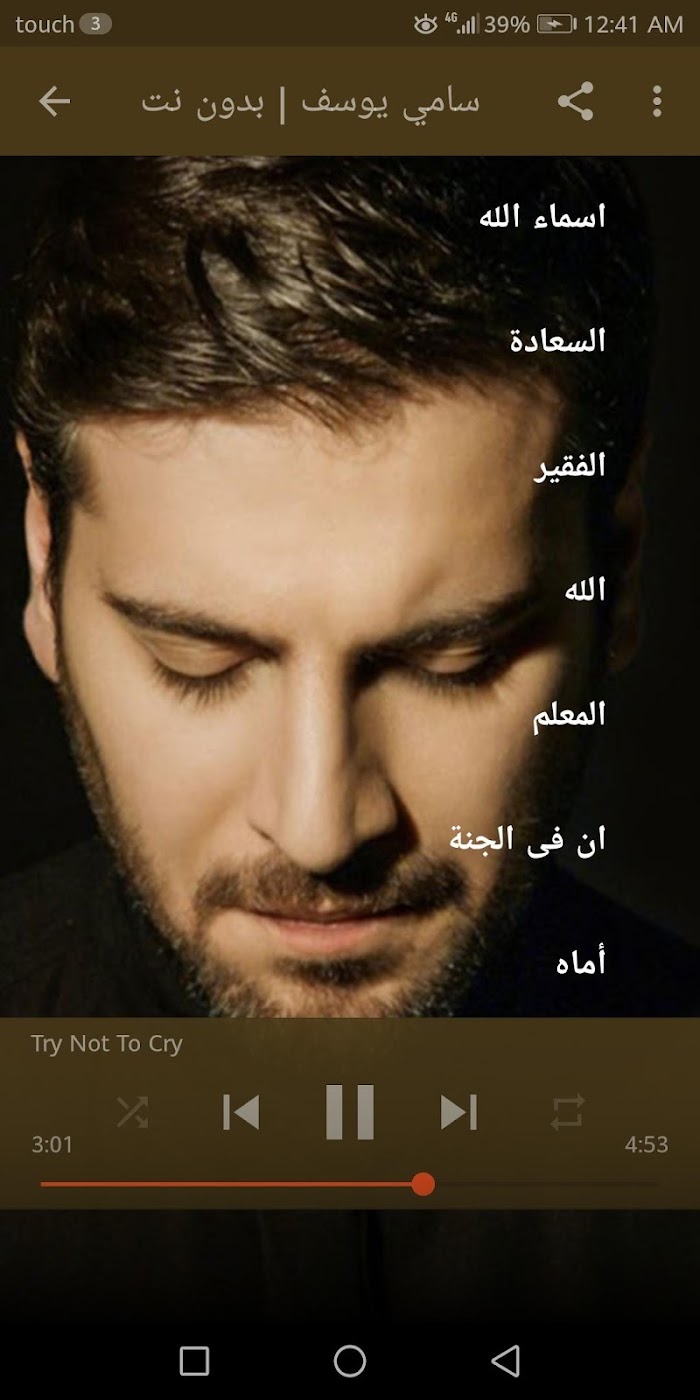Skip to the next track

tap(459, 1112)
